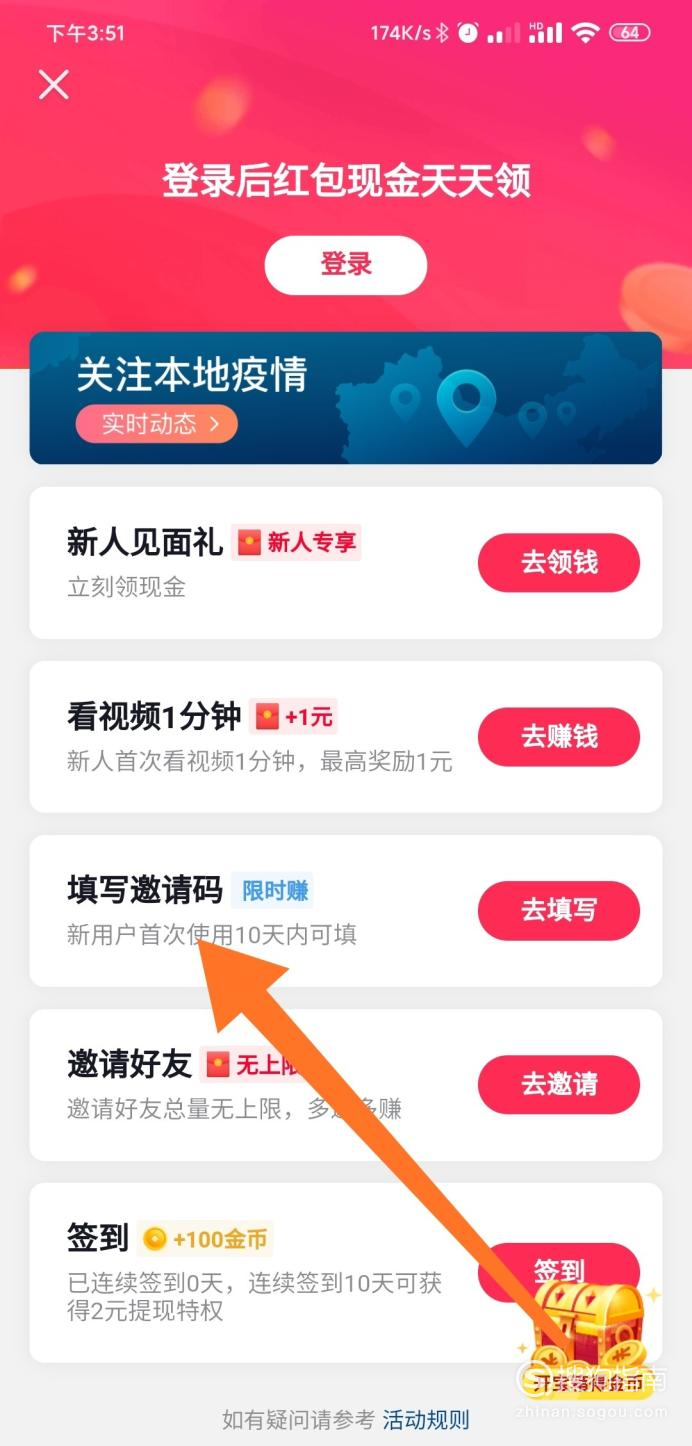Tap 去领钱 for 新人见面礼

point(558,563)
